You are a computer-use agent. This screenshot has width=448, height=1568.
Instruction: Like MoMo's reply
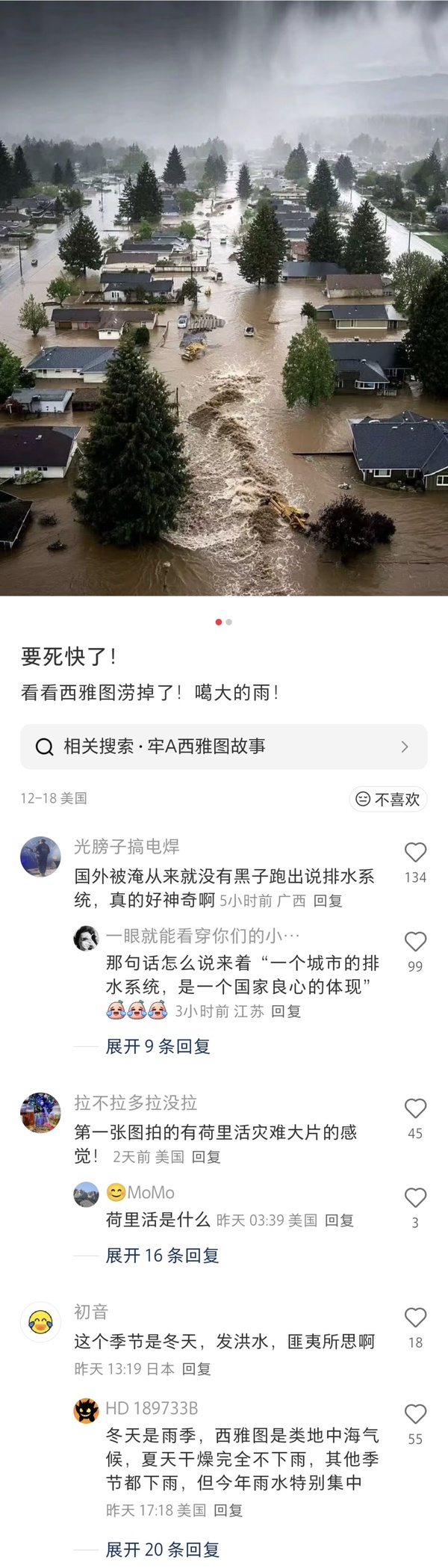click(x=415, y=1198)
